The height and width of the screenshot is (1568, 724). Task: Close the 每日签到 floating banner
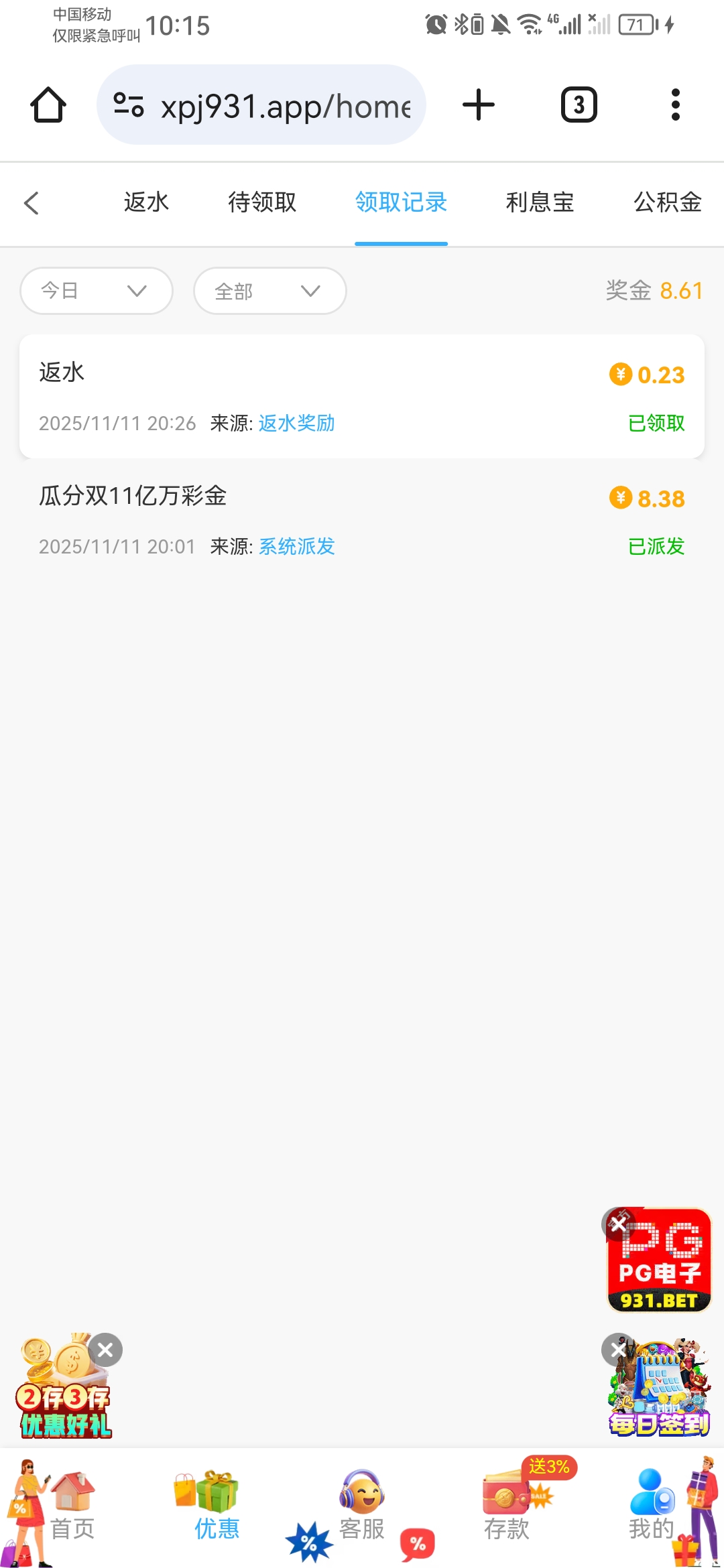[617, 1350]
